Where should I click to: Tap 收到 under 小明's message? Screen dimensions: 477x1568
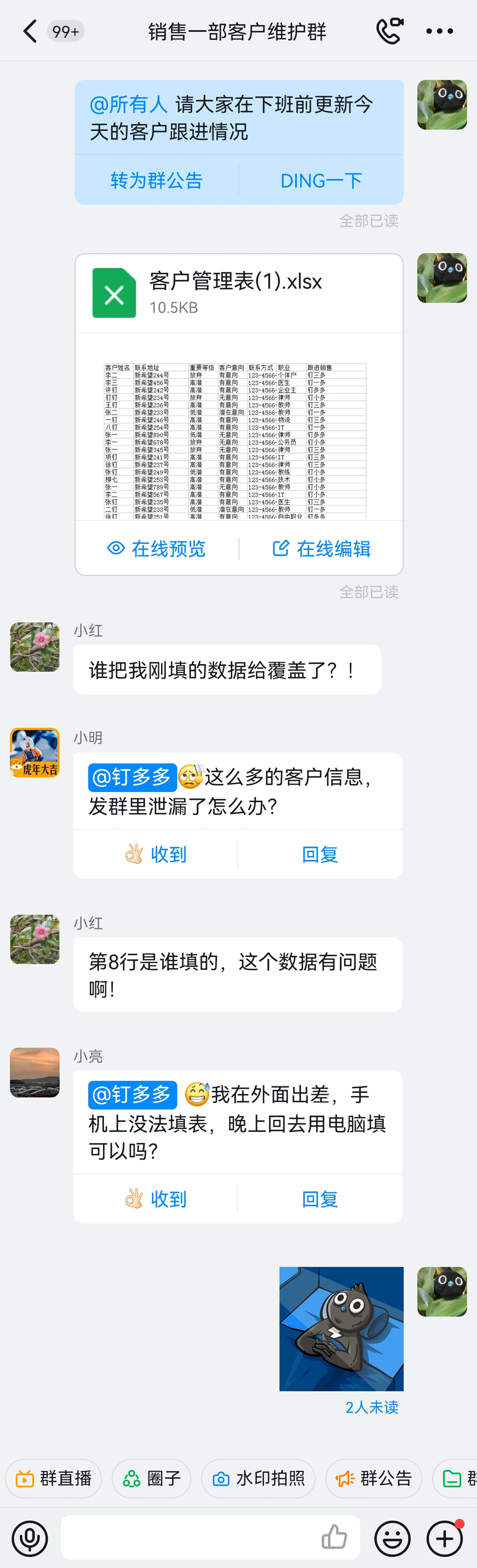[156, 854]
